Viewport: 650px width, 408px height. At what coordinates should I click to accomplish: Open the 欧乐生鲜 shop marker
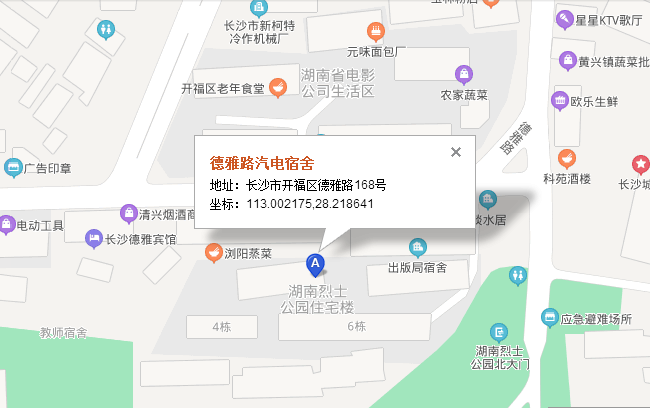[559, 101]
